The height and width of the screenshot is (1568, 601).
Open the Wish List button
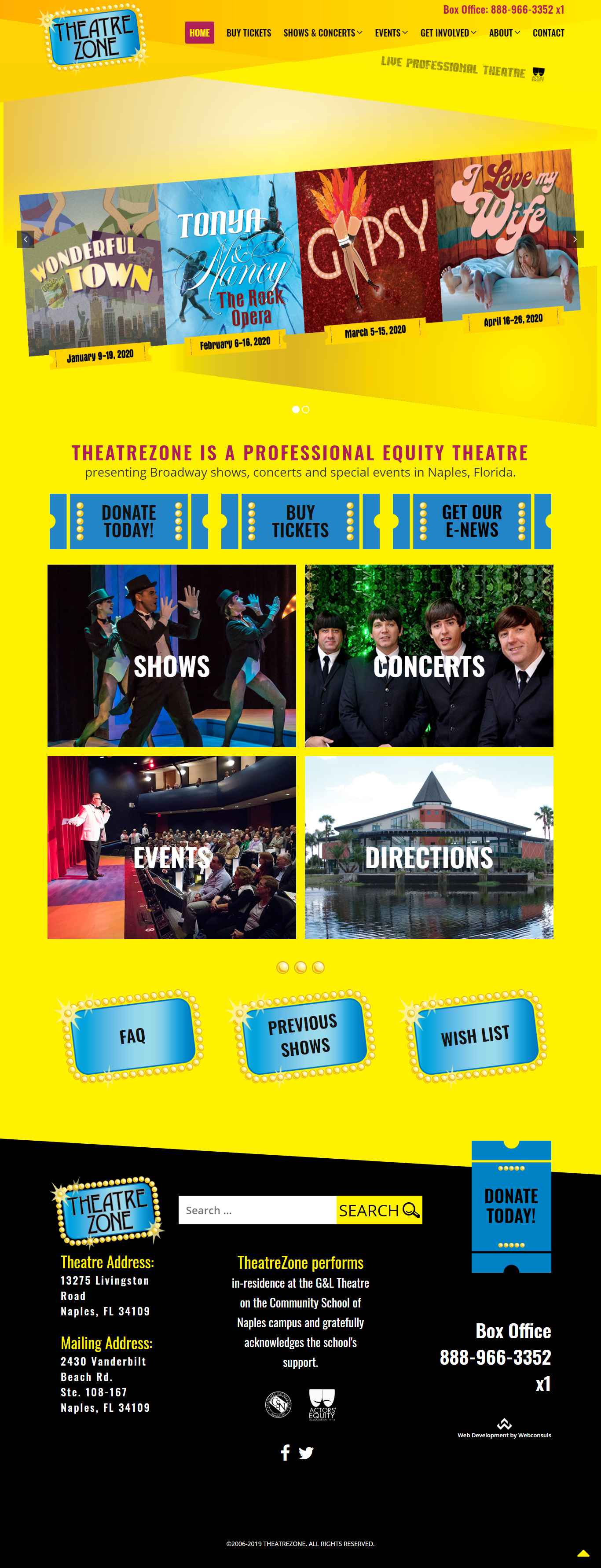click(x=475, y=1036)
